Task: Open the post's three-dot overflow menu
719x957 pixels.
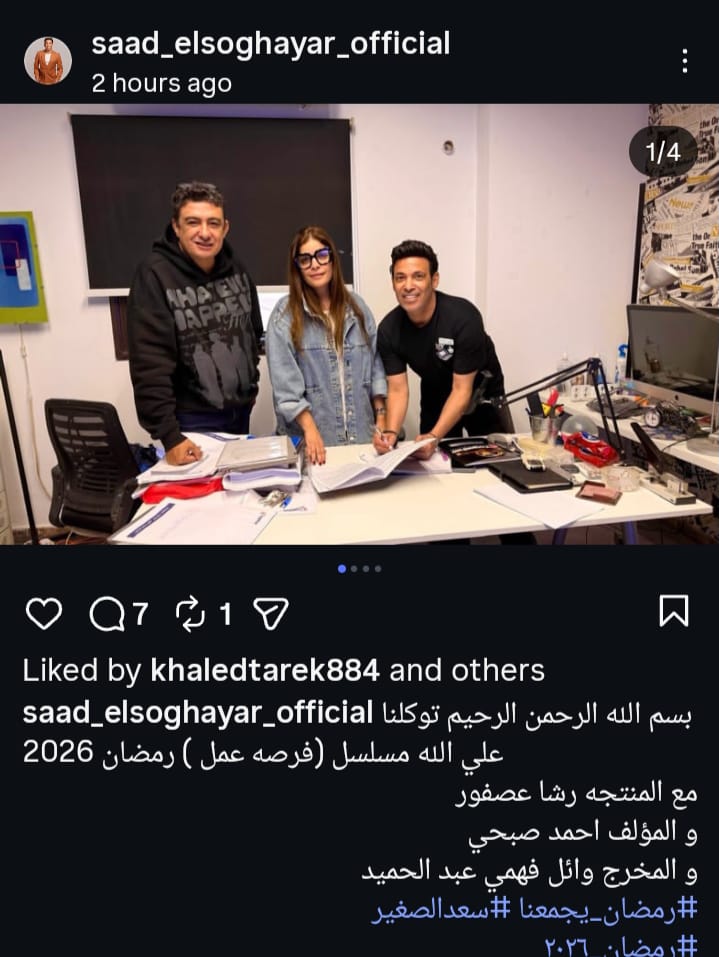Action: point(684,61)
